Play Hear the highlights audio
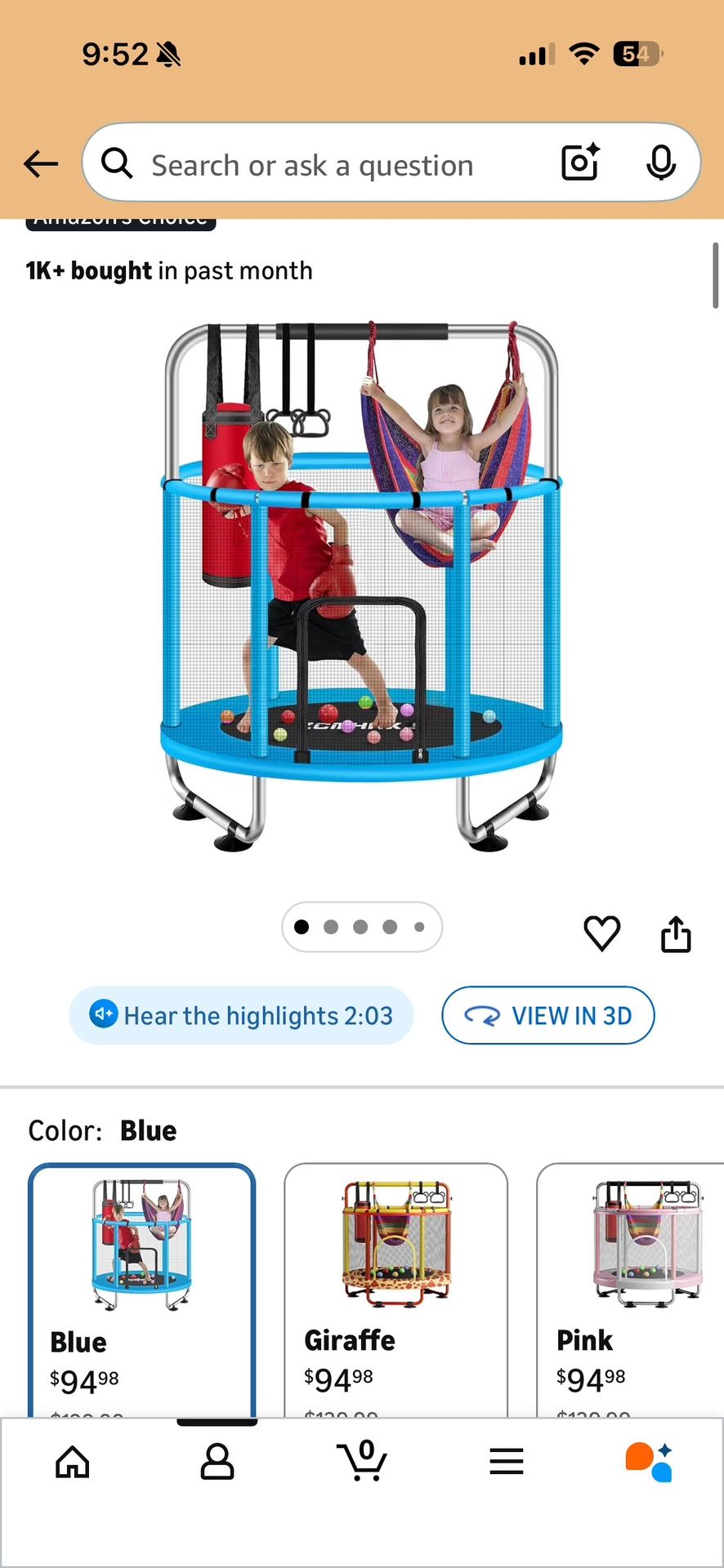Image resolution: width=724 pixels, height=1568 pixels. point(241,1015)
